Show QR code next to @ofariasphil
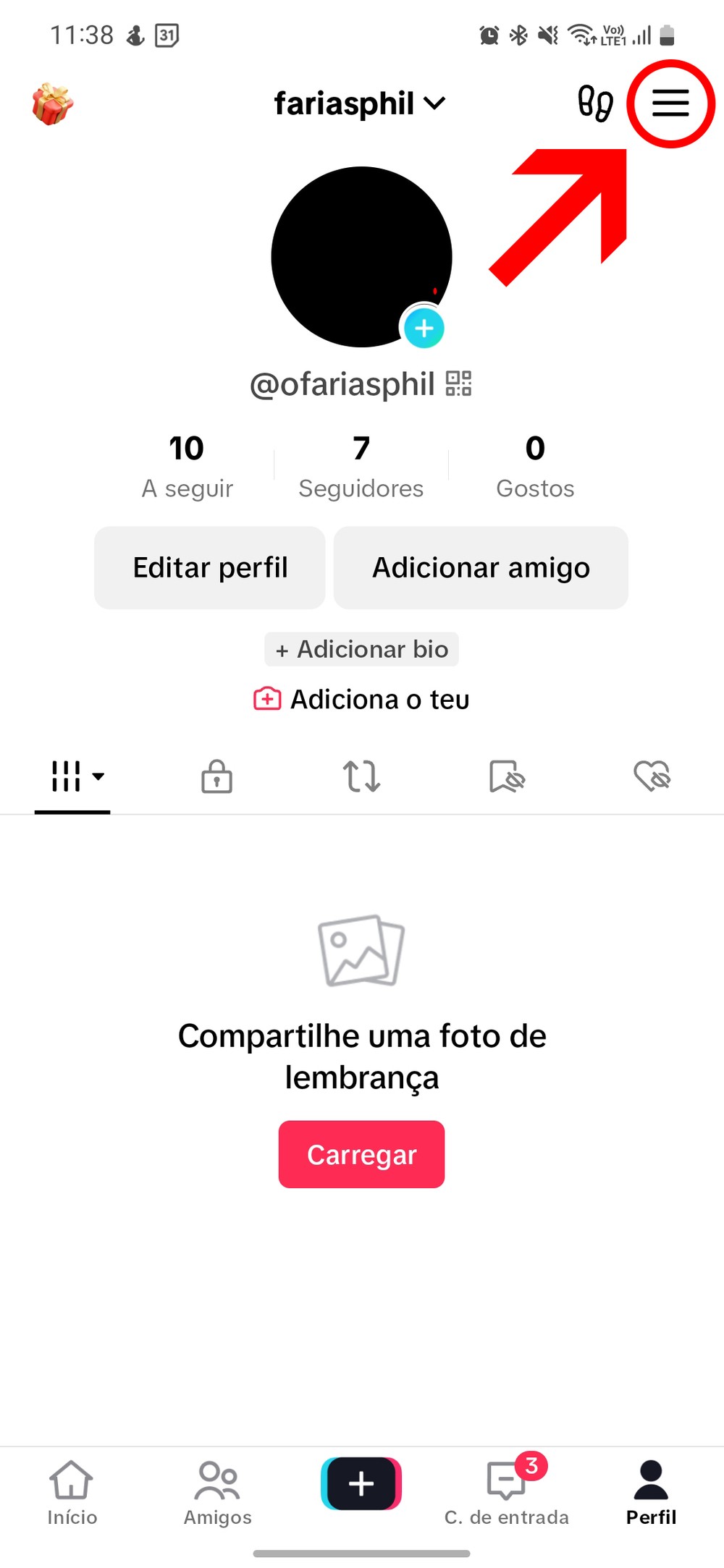The height and width of the screenshot is (1568, 724). point(458,383)
